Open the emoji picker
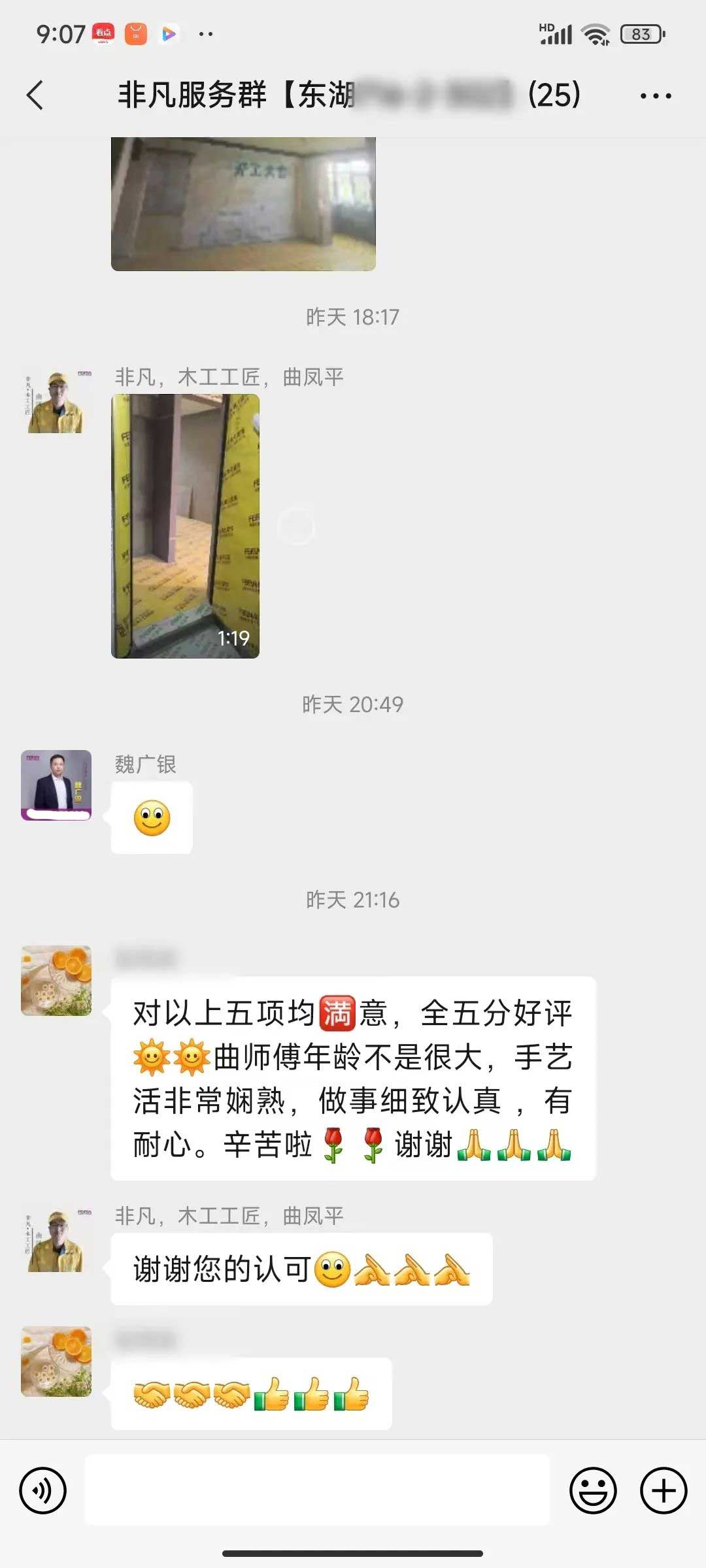Image resolution: width=706 pixels, height=1568 pixels. tap(593, 1491)
